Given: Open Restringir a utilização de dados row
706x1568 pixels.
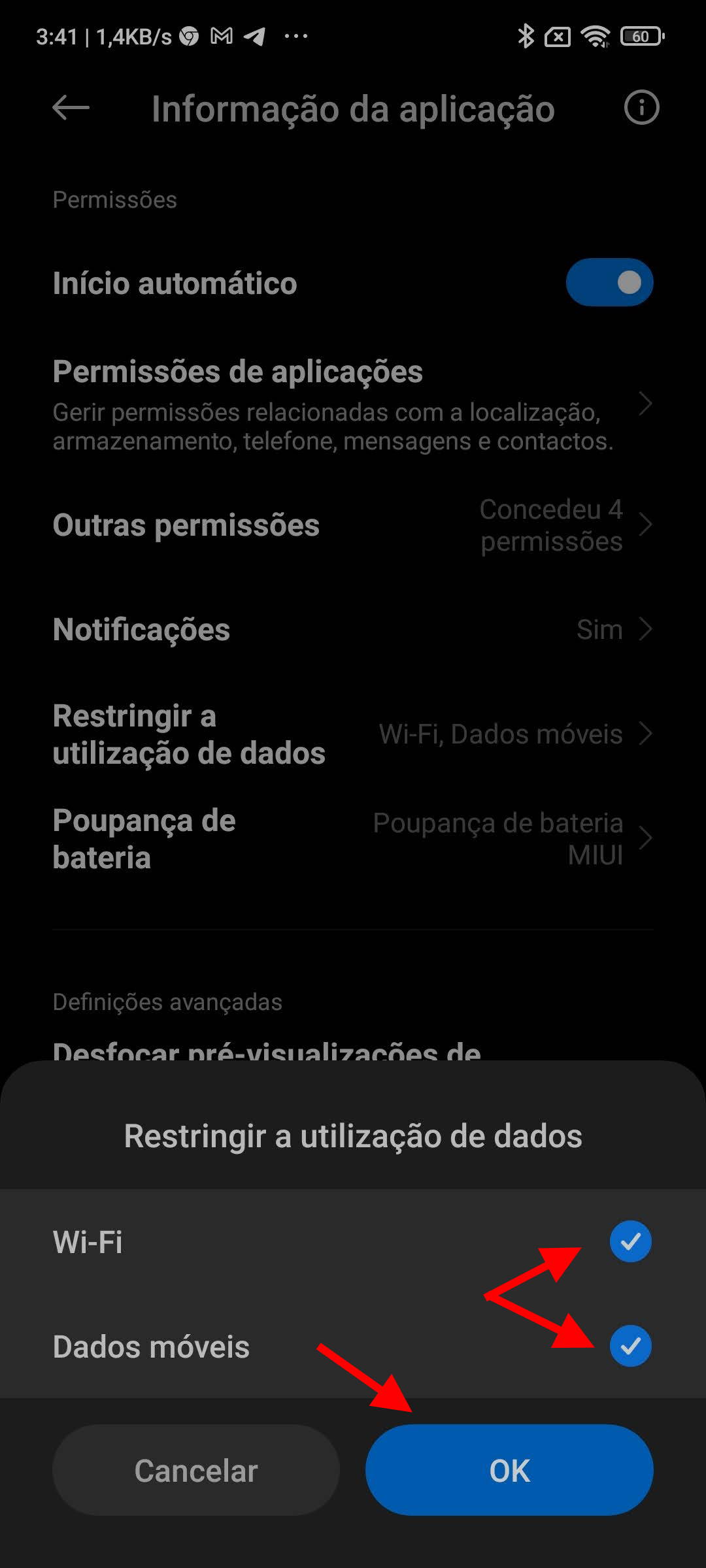Looking at the screenshot, I should [x=353, y=734].
